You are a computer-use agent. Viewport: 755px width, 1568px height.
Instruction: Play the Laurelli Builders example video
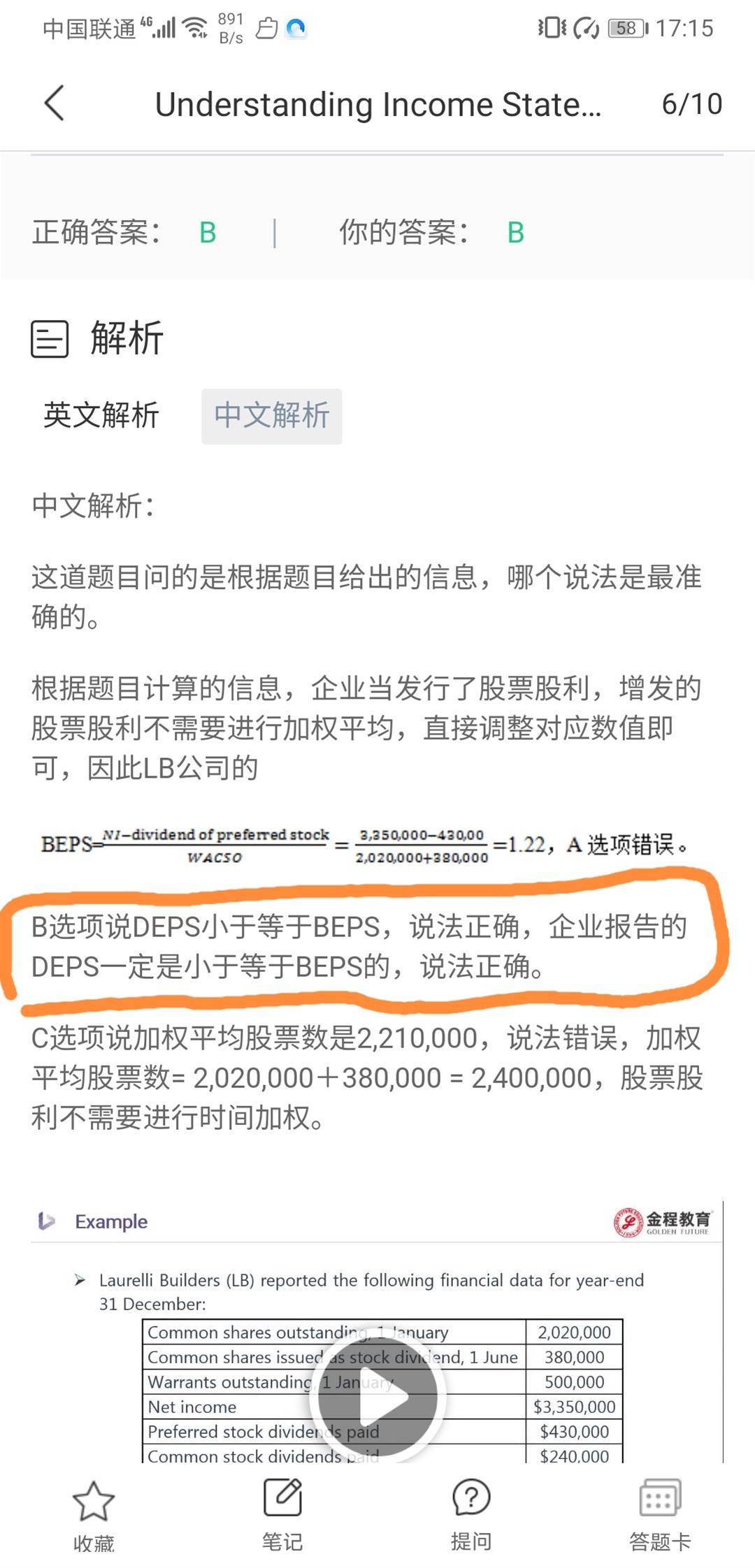(377, 1396)
